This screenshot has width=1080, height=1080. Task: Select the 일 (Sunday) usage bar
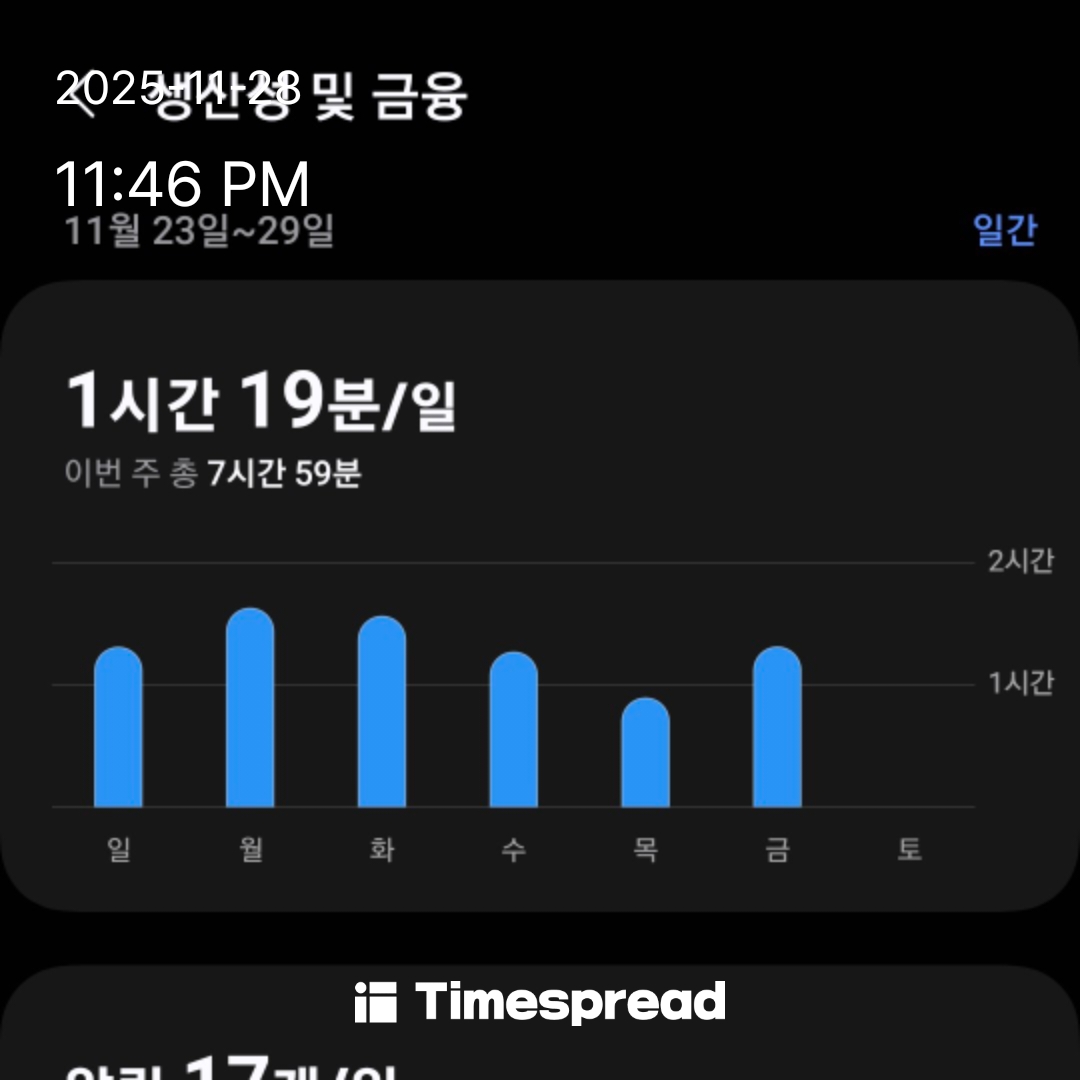(x=118, y=727)
